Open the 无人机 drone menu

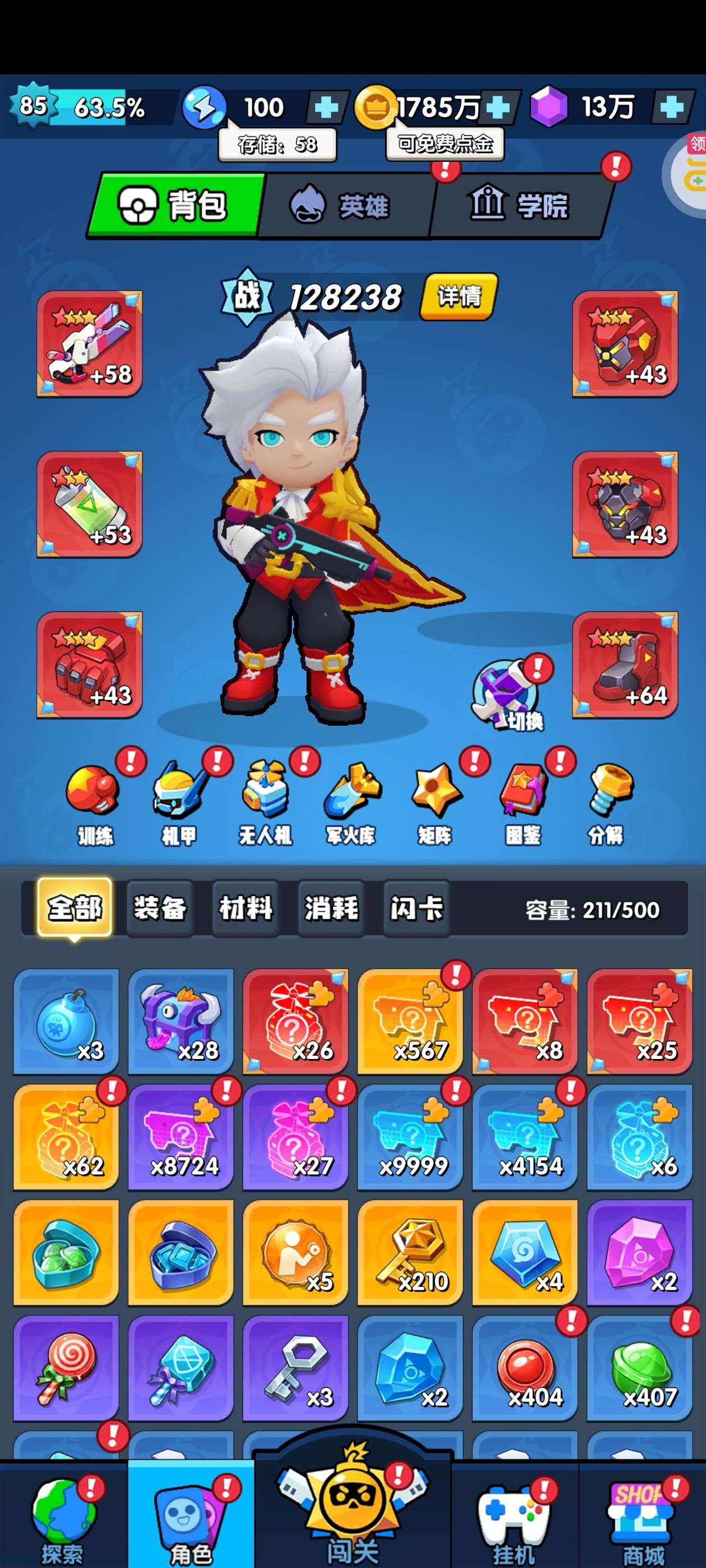click(x=266, y=804)
